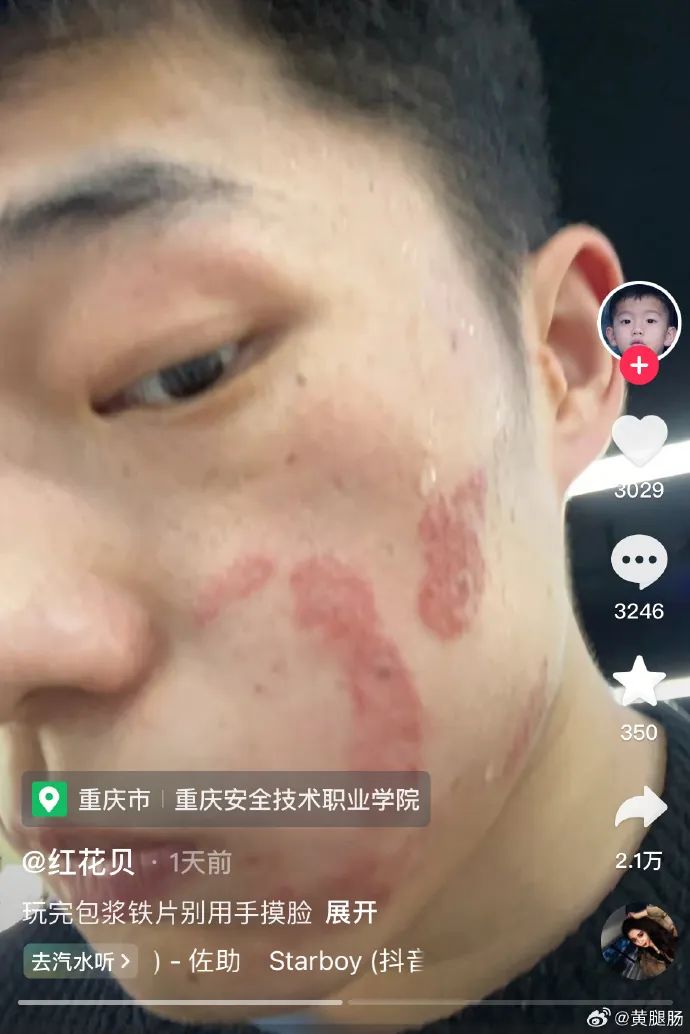Open the 重庆安全技术职业学院 location tag
The image size is (690, 1034).
point(297,800)
